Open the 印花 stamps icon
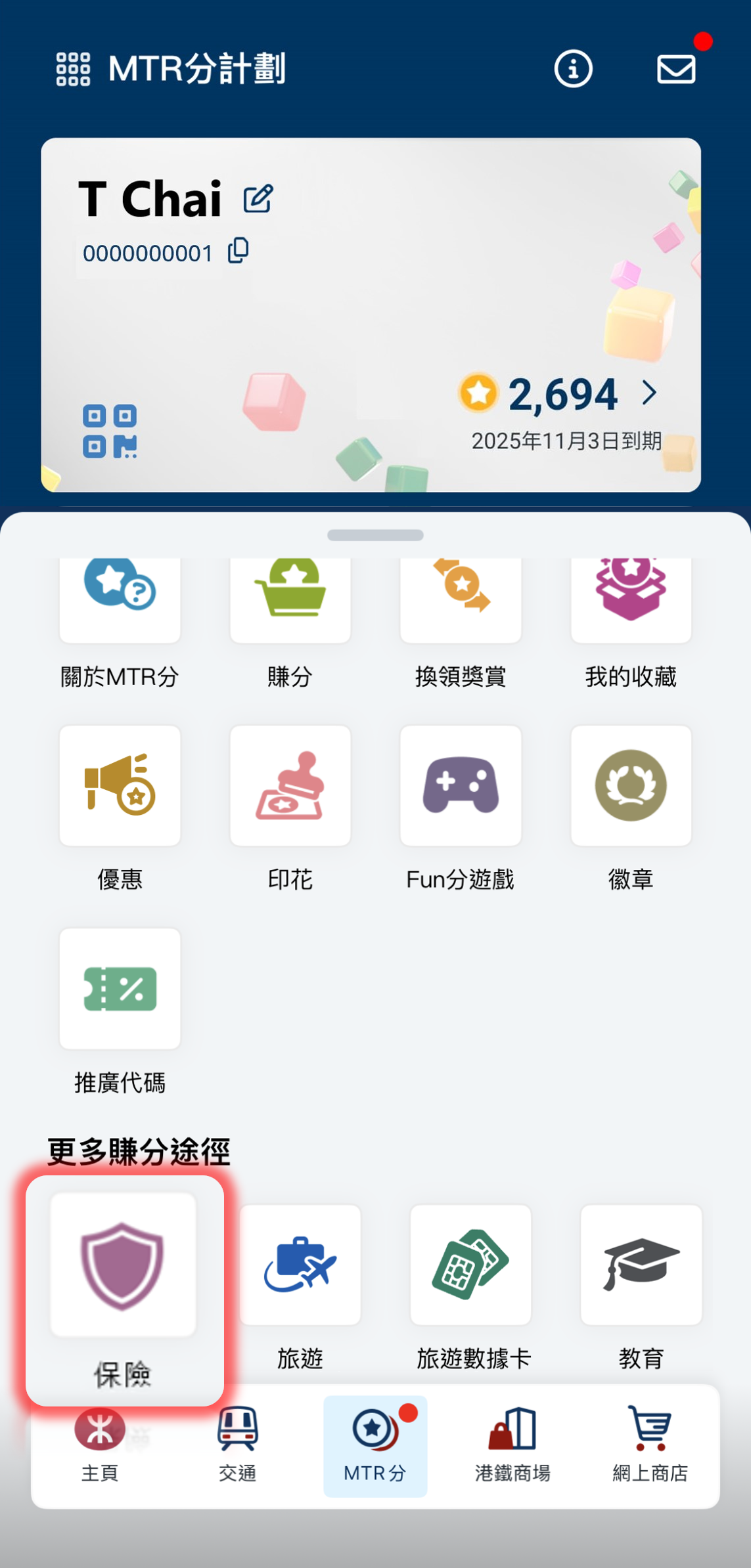Viewport: 751px width, 1568px height. 290,785
